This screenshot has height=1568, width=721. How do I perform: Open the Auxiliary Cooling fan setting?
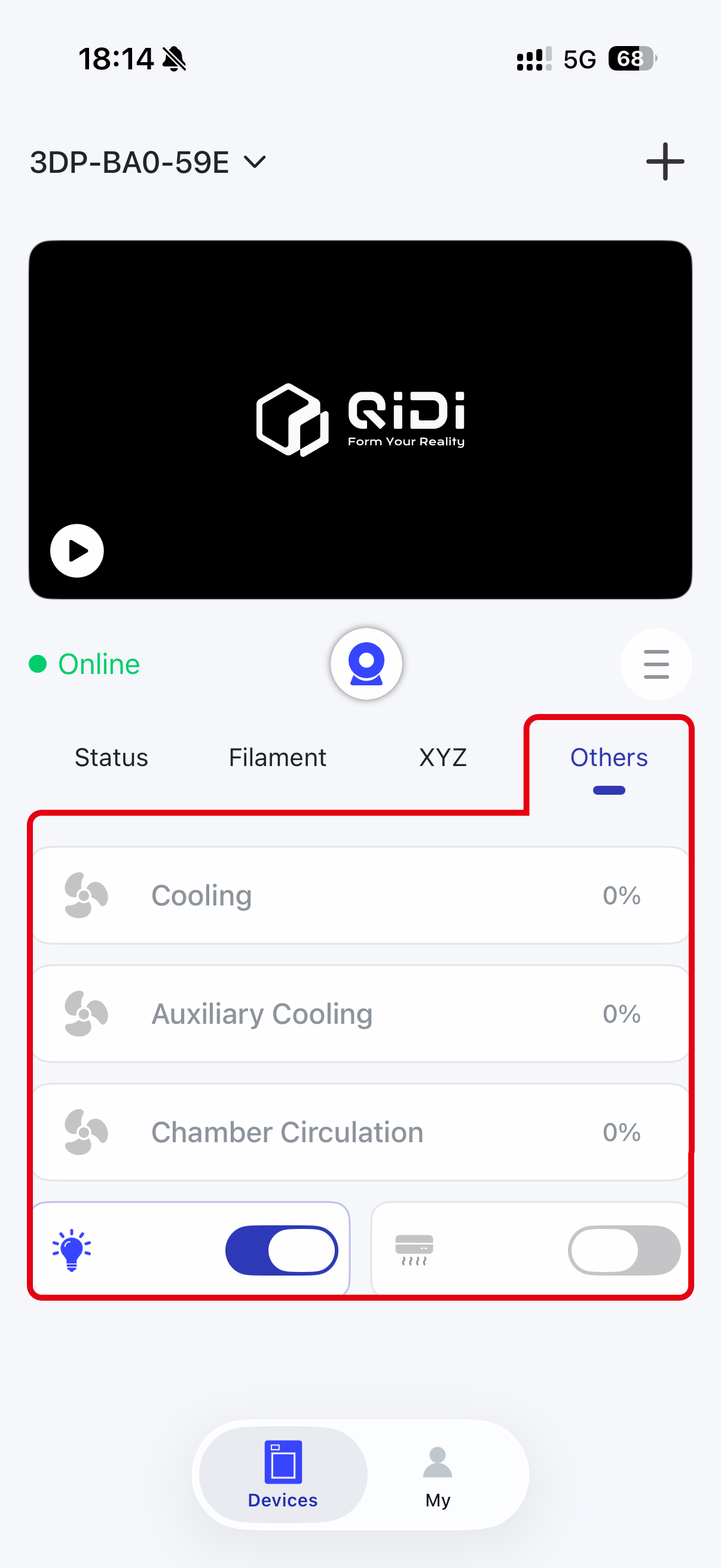click(x=360, y=1014)
